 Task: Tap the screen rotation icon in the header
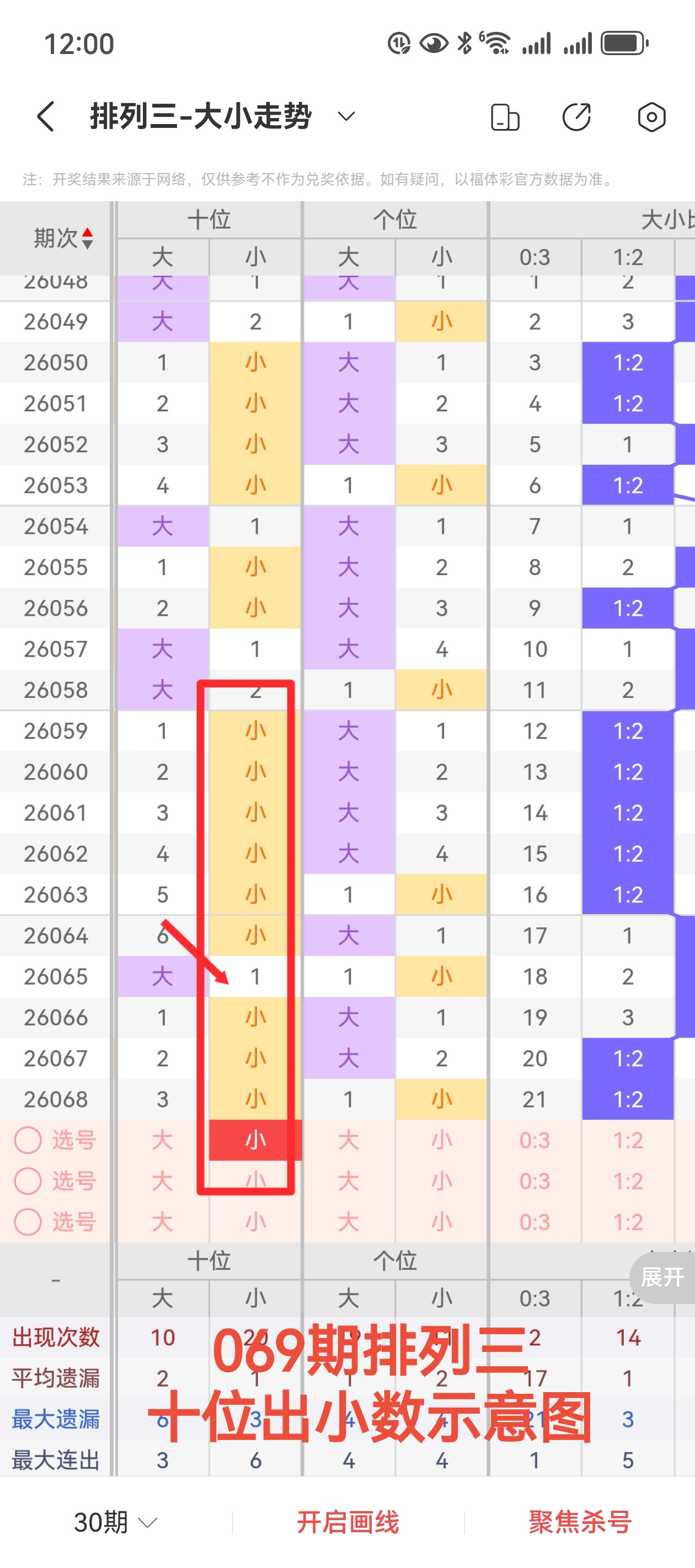[x=505, y=117]
